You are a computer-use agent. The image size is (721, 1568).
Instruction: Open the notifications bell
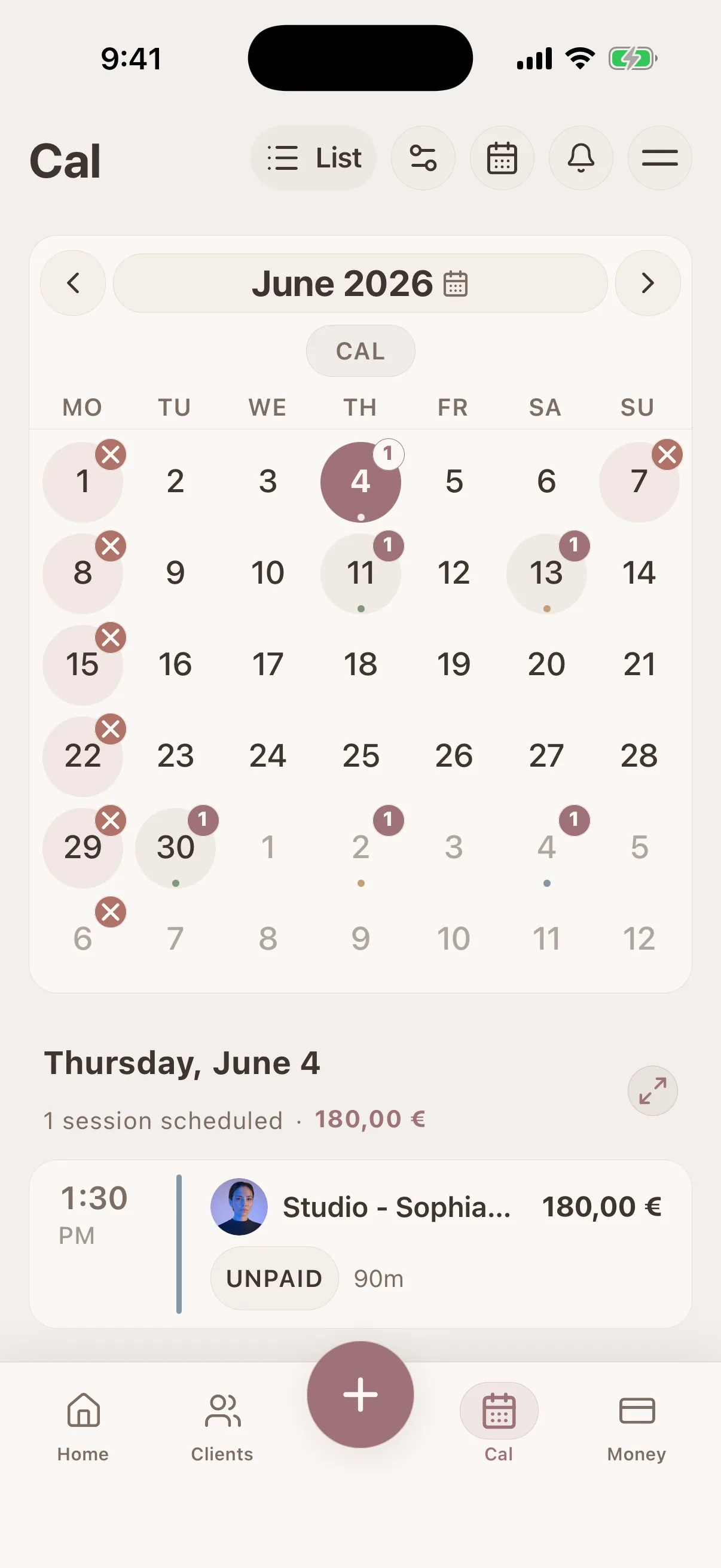tap(581, 158)
